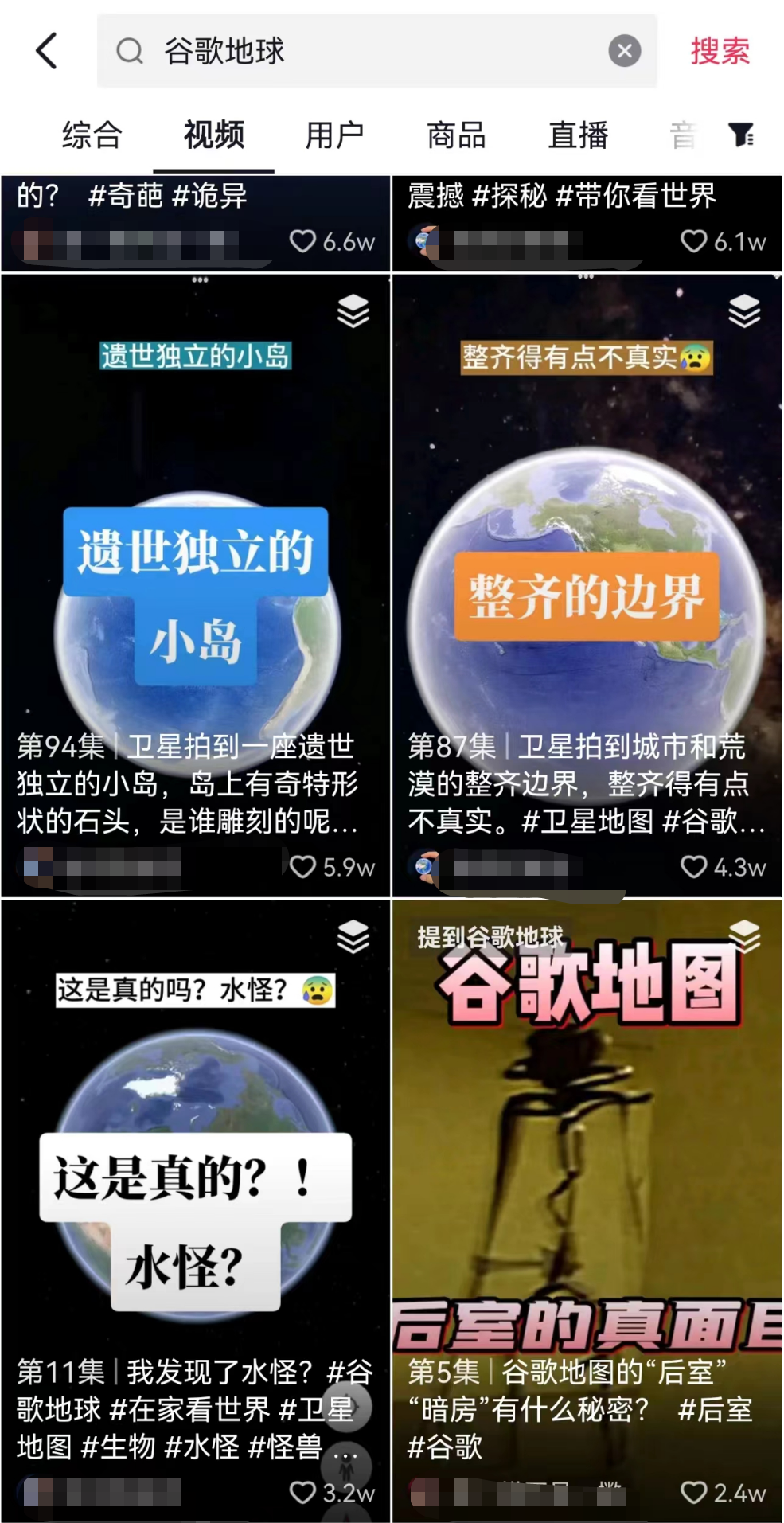Tap the red 搜索 button
The image size is (784, 1523).
pos(720,51)
